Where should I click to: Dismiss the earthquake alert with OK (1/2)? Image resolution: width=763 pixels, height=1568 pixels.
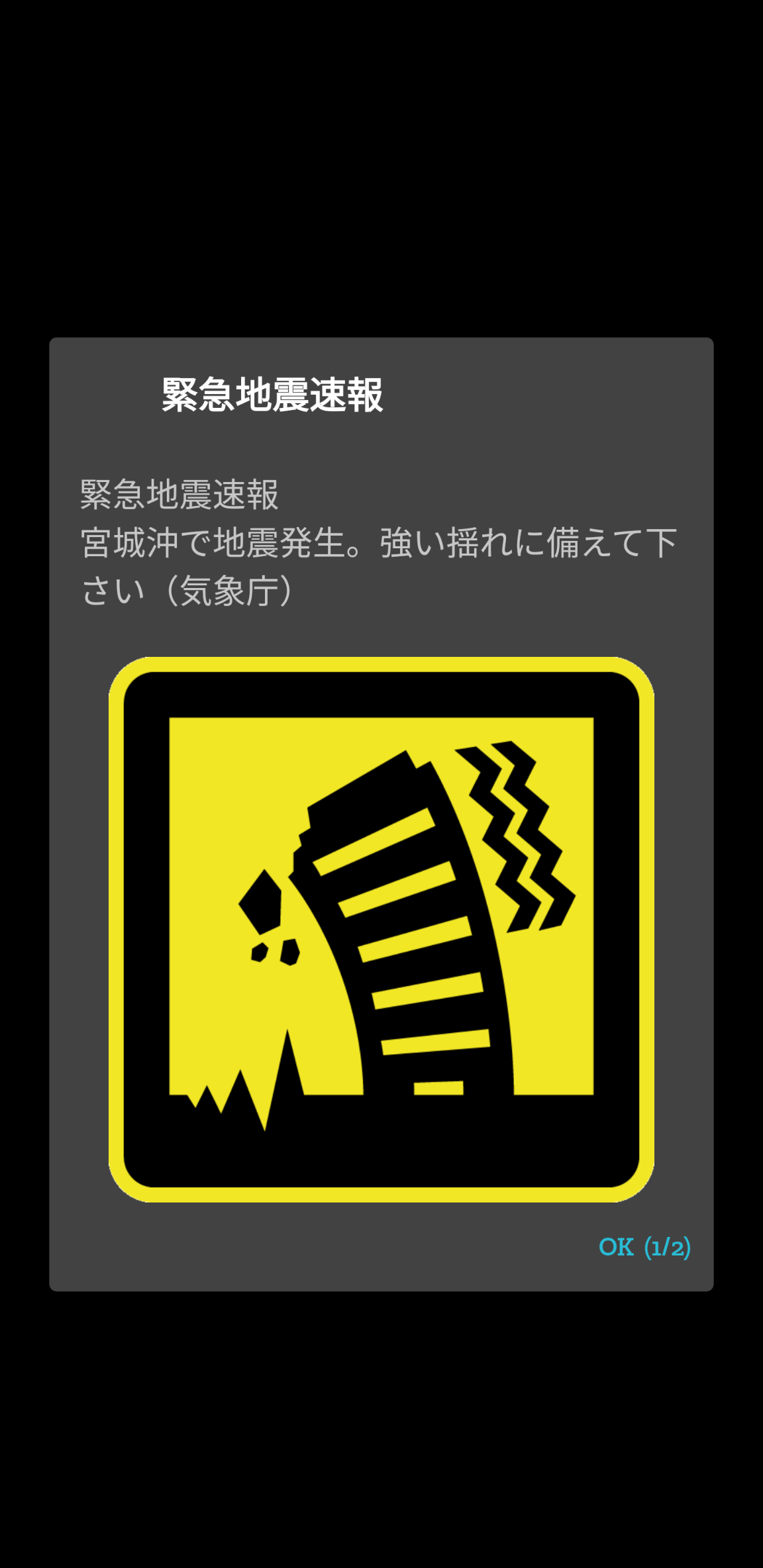click(x=644, y=1248)
